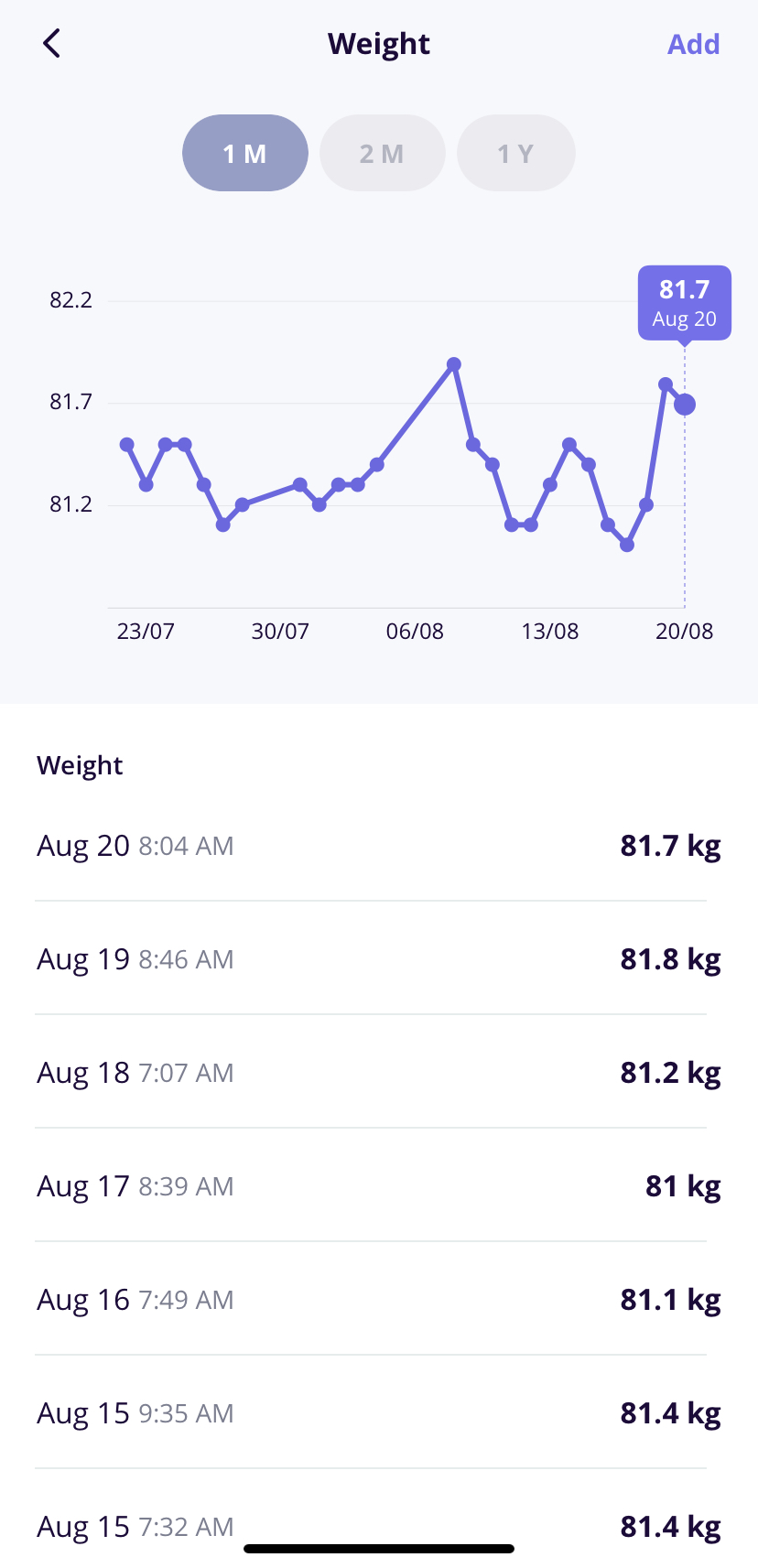Open the Aug 16 7:49 AM entry
The image size is (758, 1568).
click(378, 1300)
